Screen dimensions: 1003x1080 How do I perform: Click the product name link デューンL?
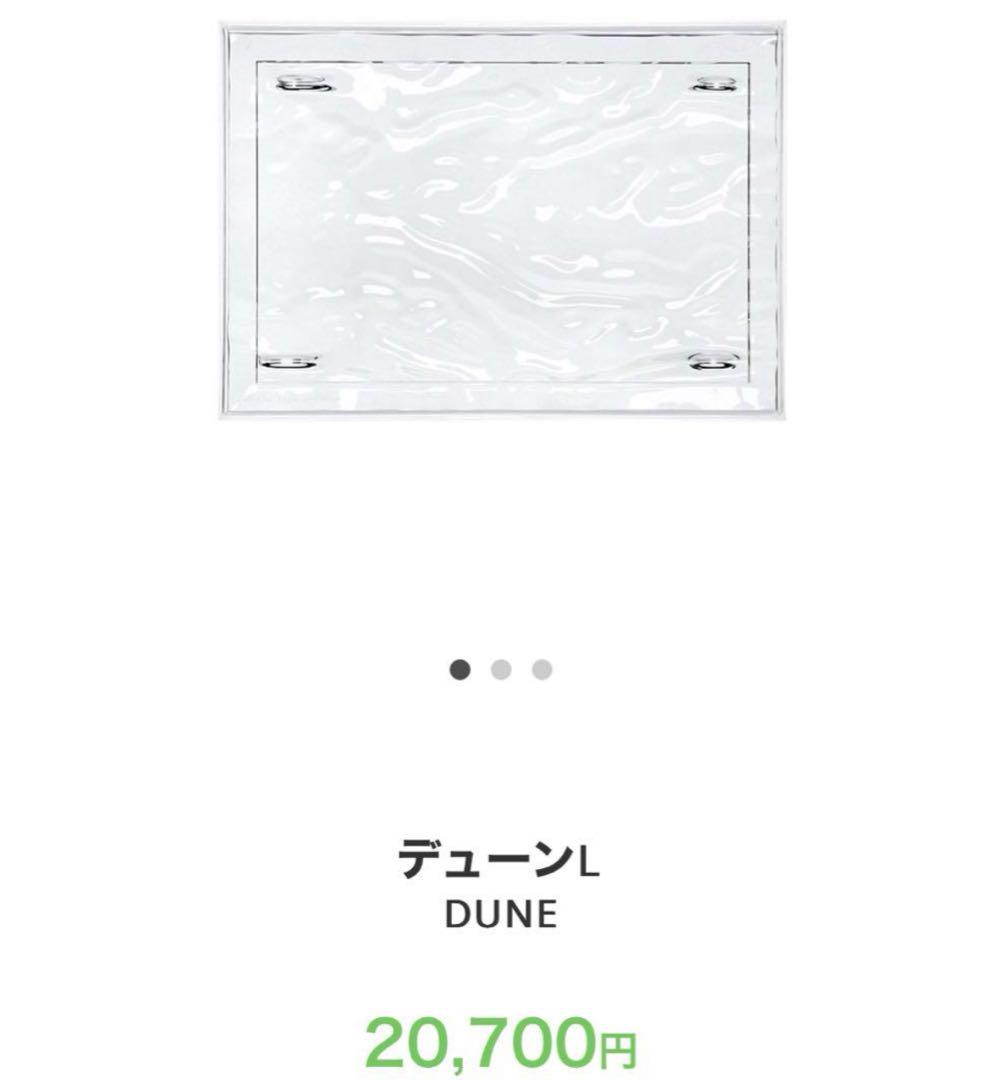501,862
